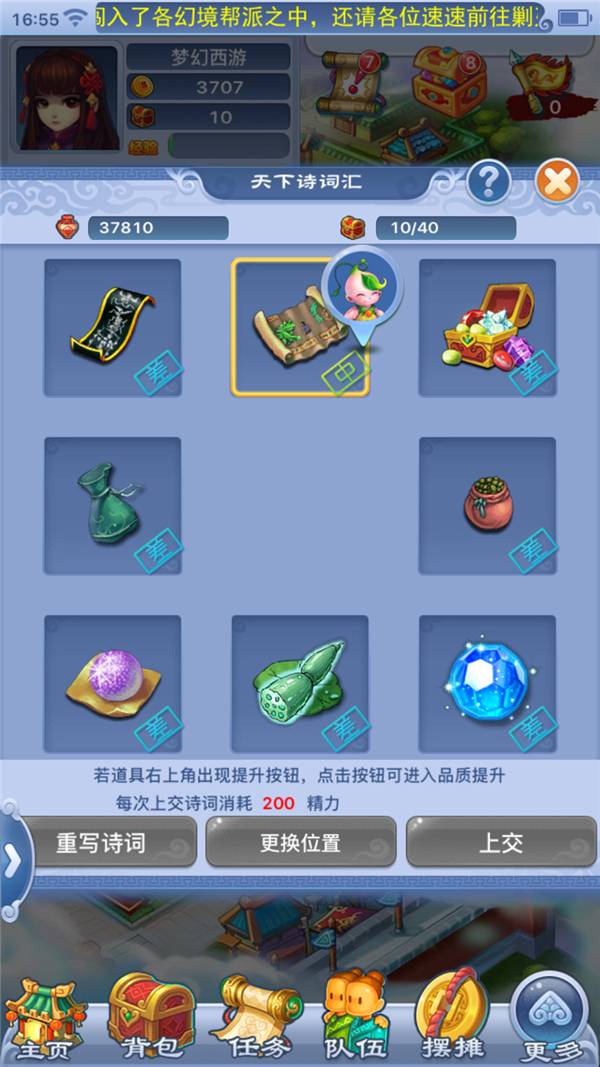Select the purple pearl item tile
The height and width of the screenshot is (1067, 600).
point(113,684)
